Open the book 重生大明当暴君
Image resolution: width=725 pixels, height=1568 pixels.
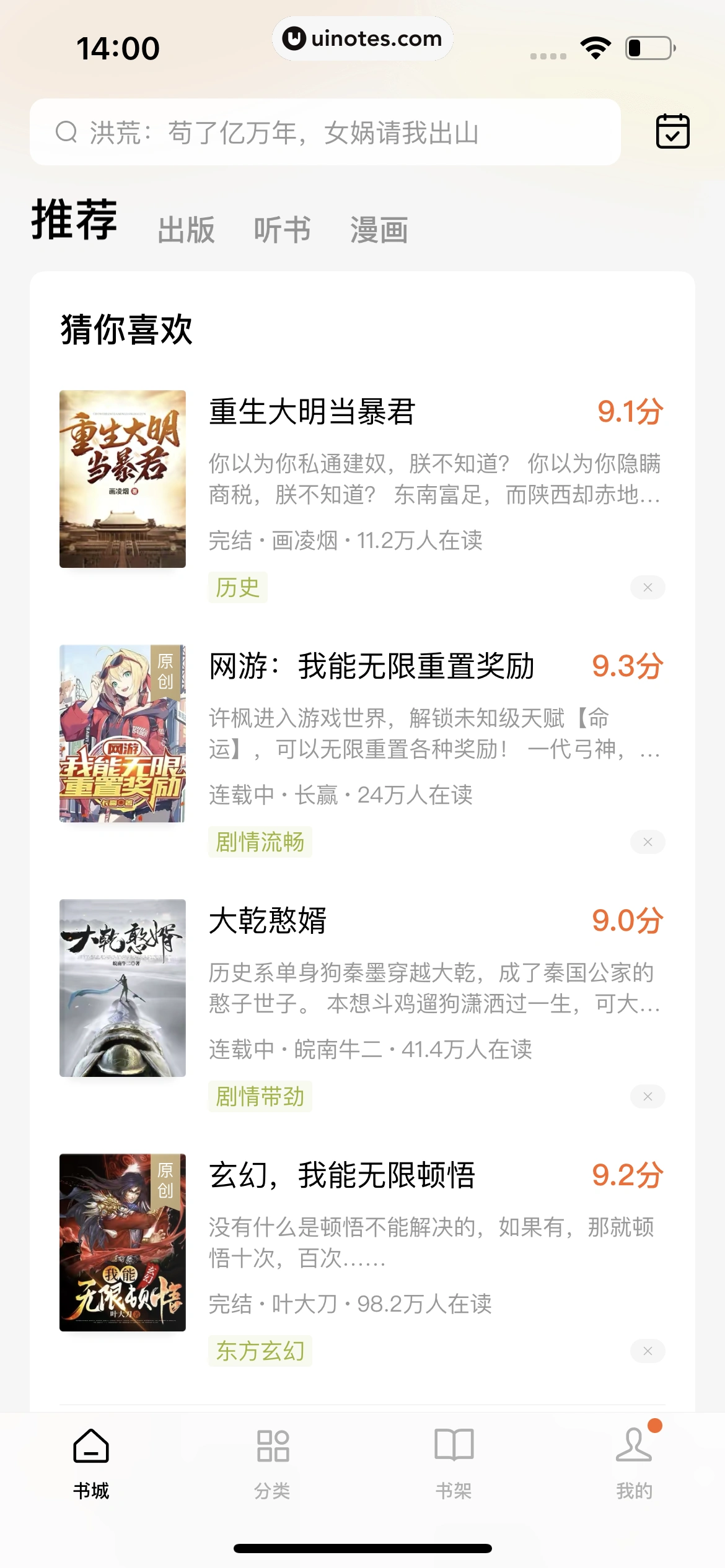click(312, 412)
